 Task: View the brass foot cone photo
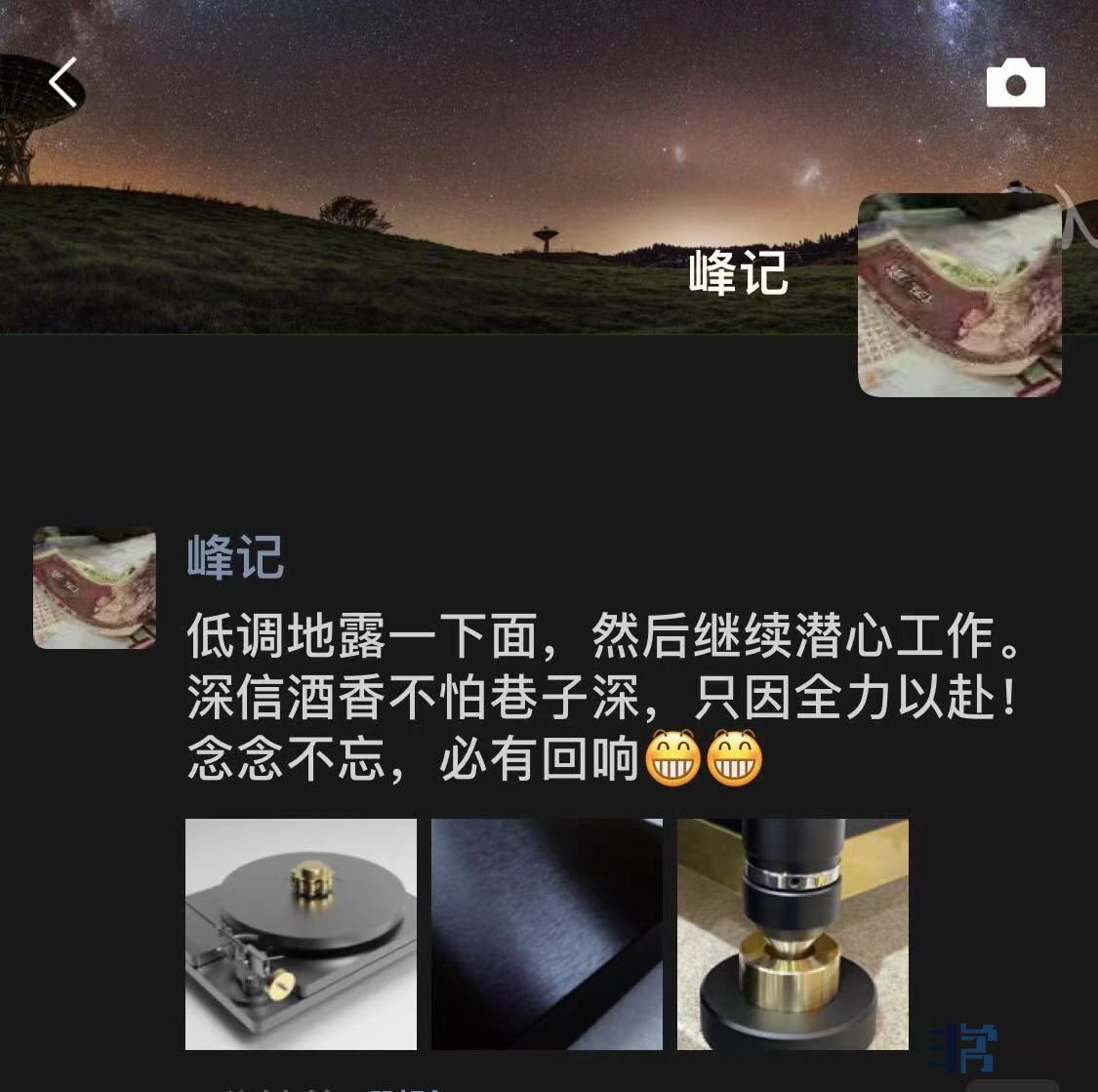[793, 934]
